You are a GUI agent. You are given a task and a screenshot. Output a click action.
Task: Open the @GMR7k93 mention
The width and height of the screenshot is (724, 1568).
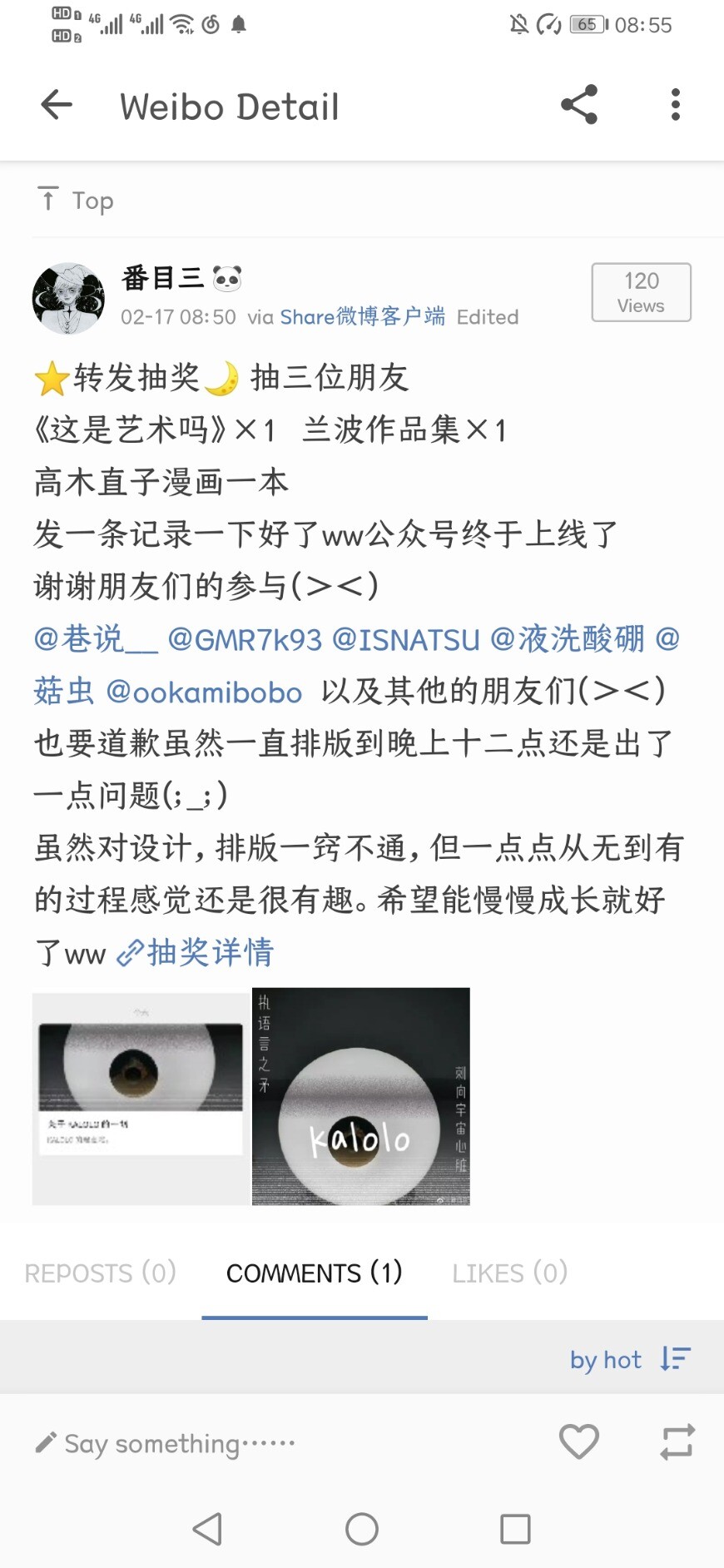point(245,639)
